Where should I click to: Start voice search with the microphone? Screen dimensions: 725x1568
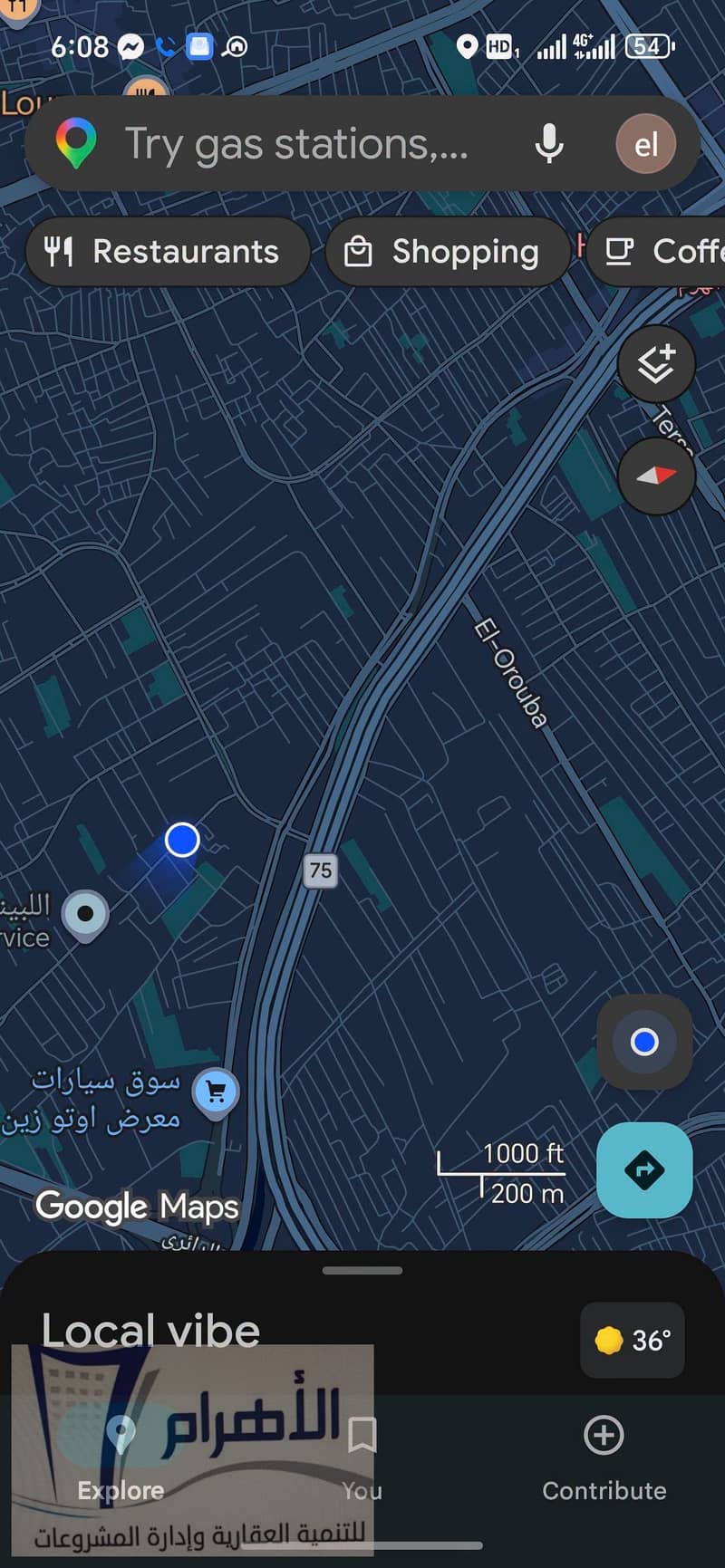click(549, 144)
